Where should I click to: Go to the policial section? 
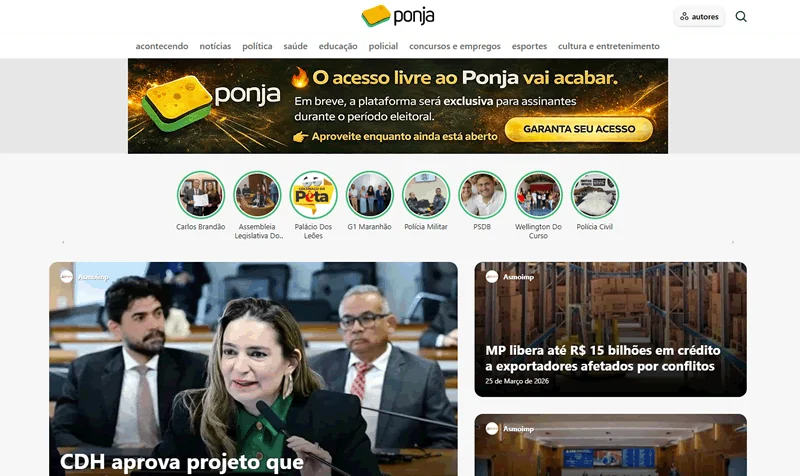(383, 46)
